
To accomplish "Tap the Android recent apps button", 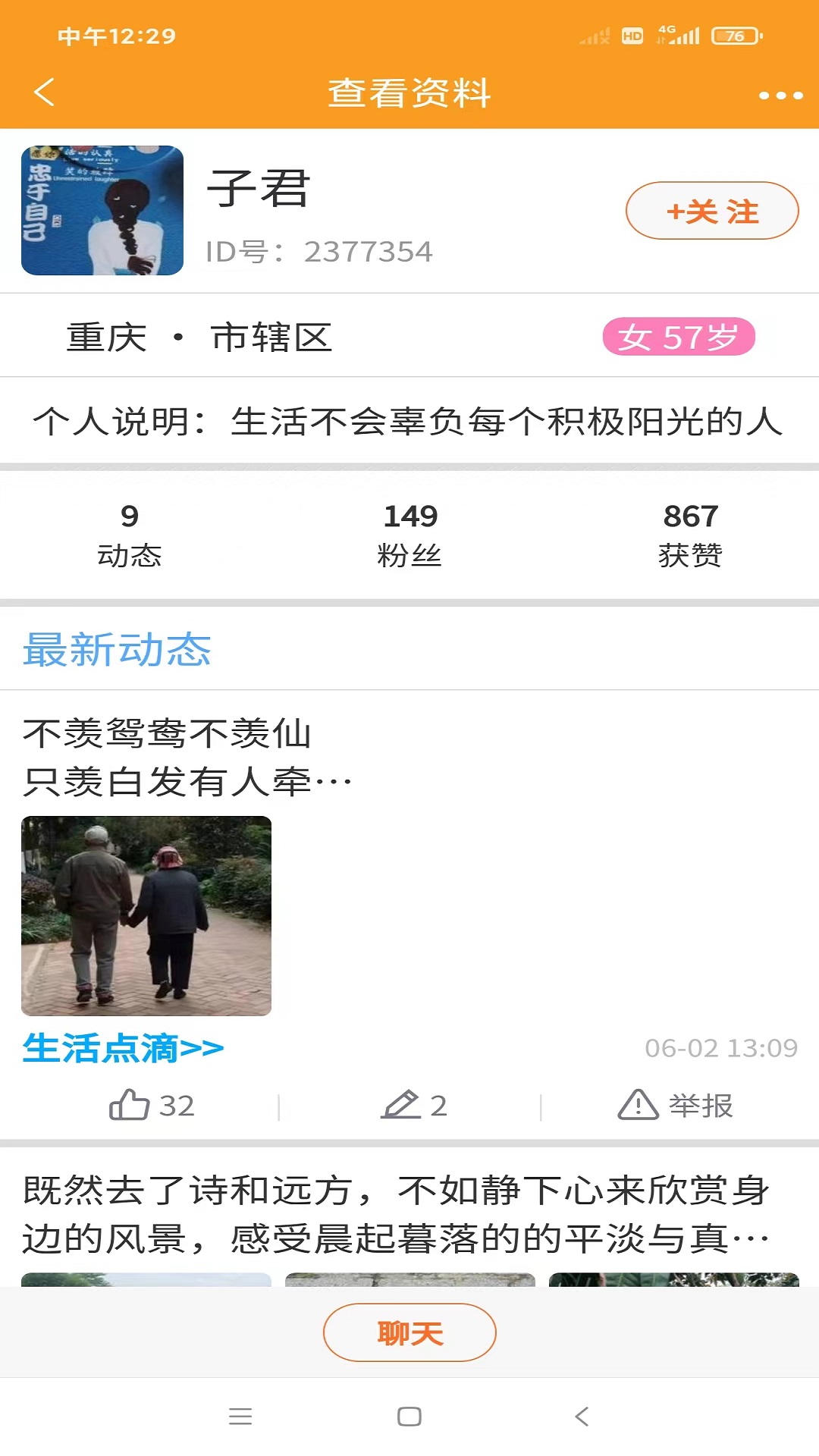I will point(240,1415).
